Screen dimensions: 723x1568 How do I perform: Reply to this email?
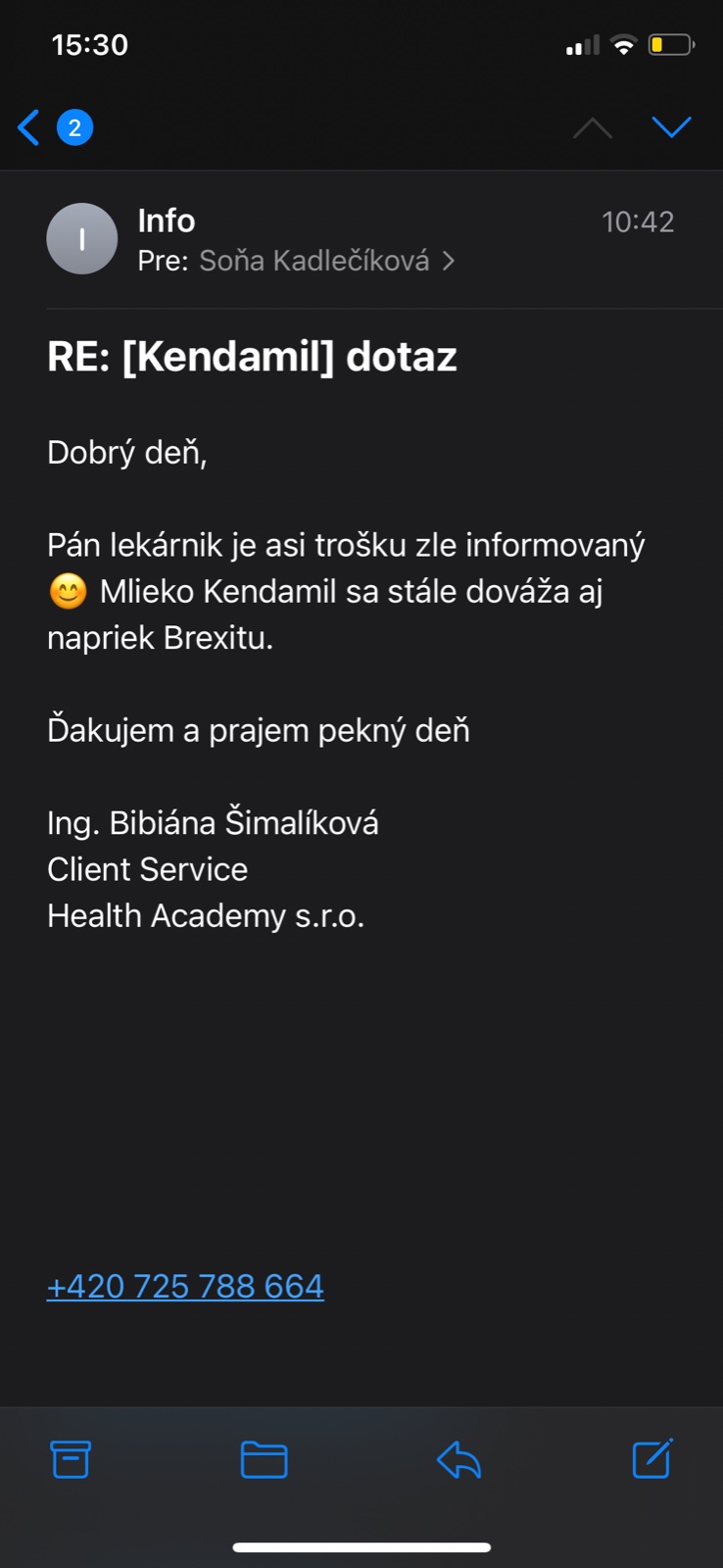(x=458, y=1459)
